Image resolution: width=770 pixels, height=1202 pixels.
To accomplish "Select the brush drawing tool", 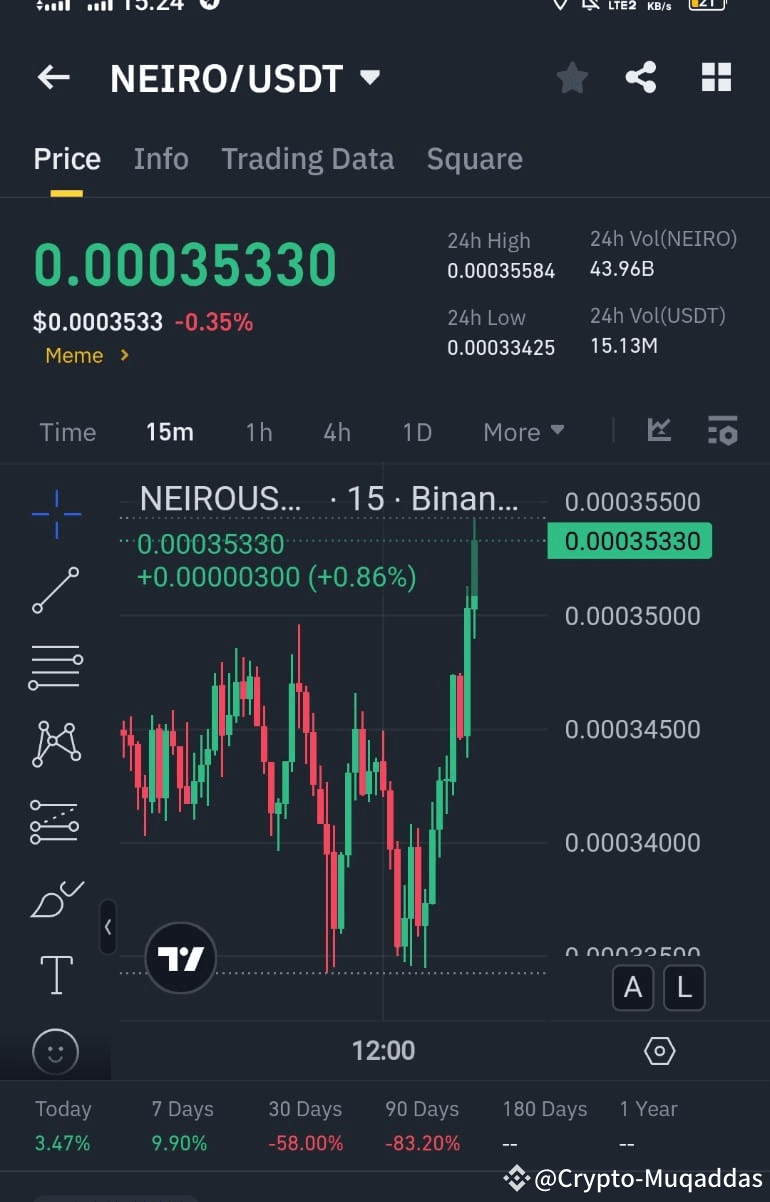I will point(55,898).
